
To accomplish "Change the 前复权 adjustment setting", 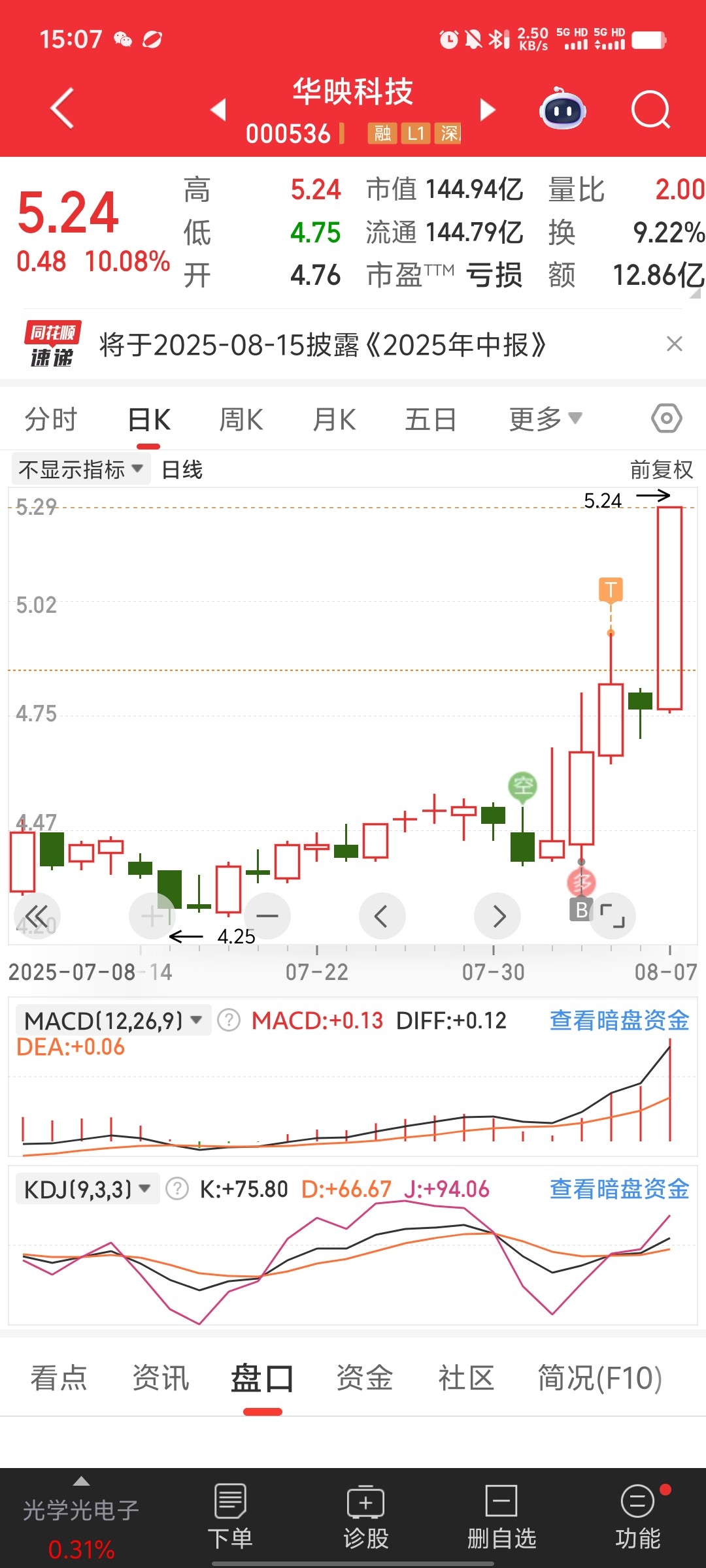I will [x=662, y=469].
